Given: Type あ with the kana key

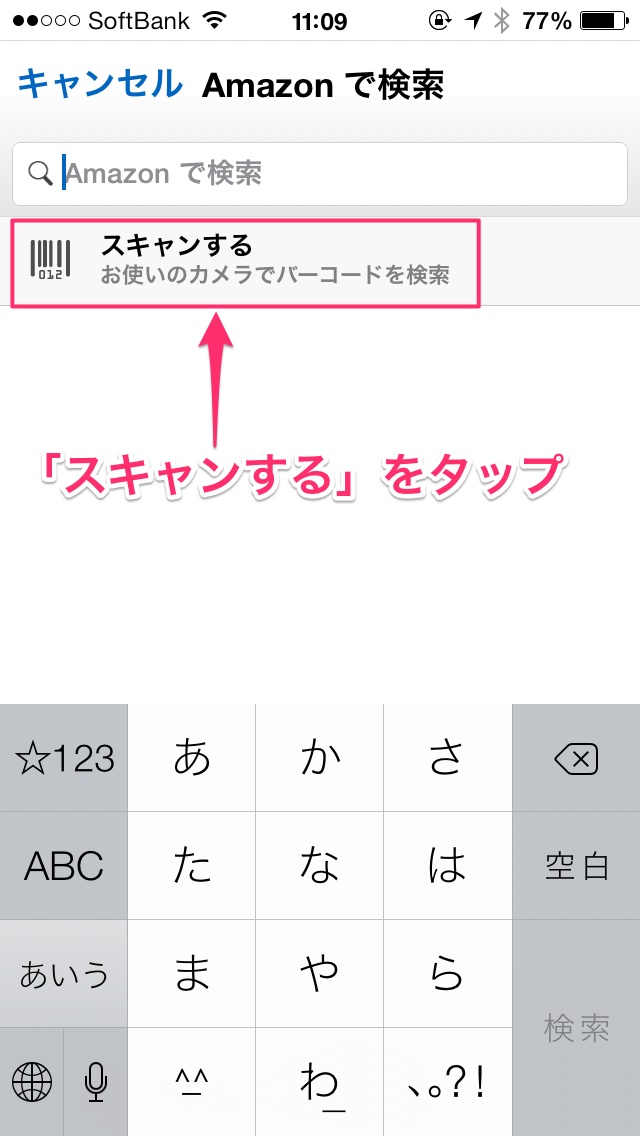Looking at the screenshot, I should click(192, 759).
